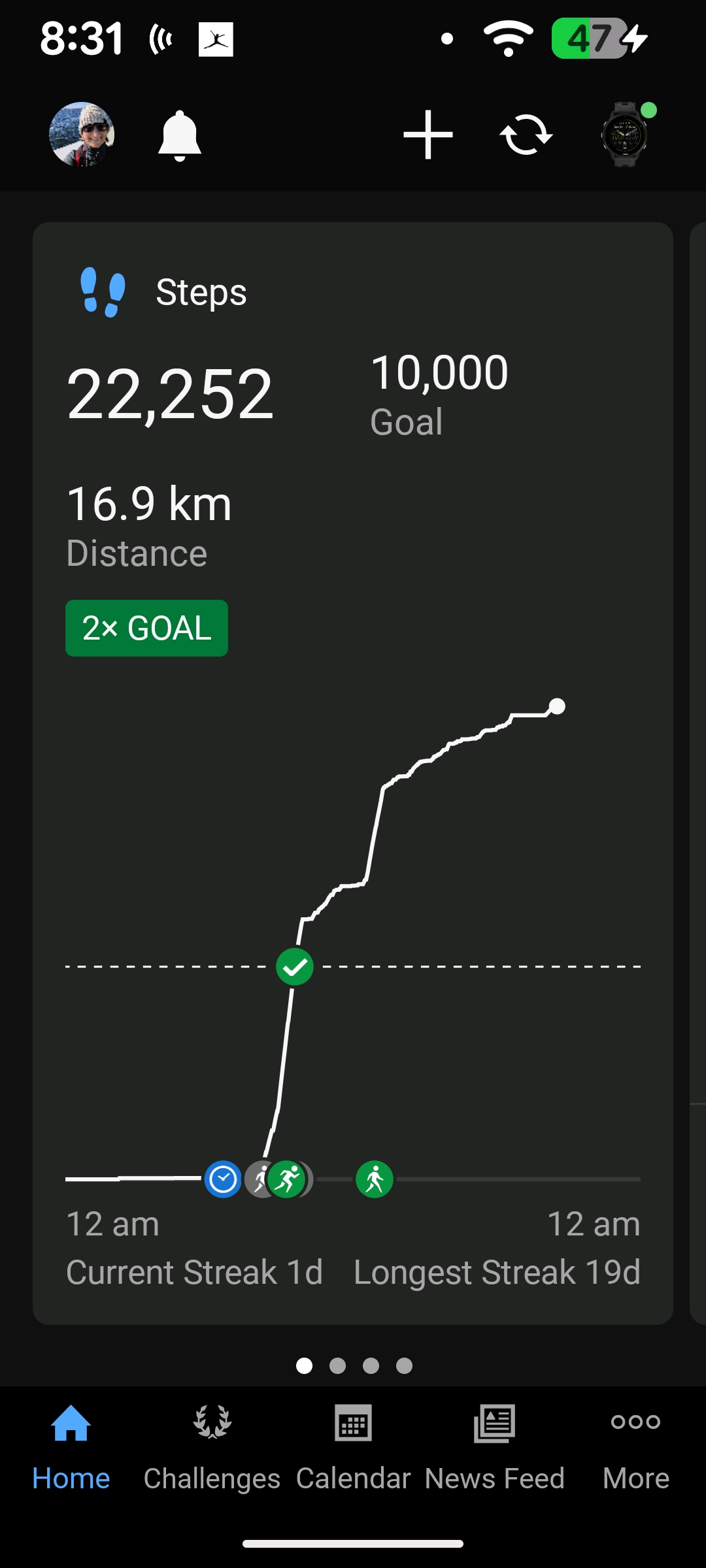Tap the blue clock marker on timeline
Screen dimensions: 706x1568
pyautogui.click(x=223, y=1179)
